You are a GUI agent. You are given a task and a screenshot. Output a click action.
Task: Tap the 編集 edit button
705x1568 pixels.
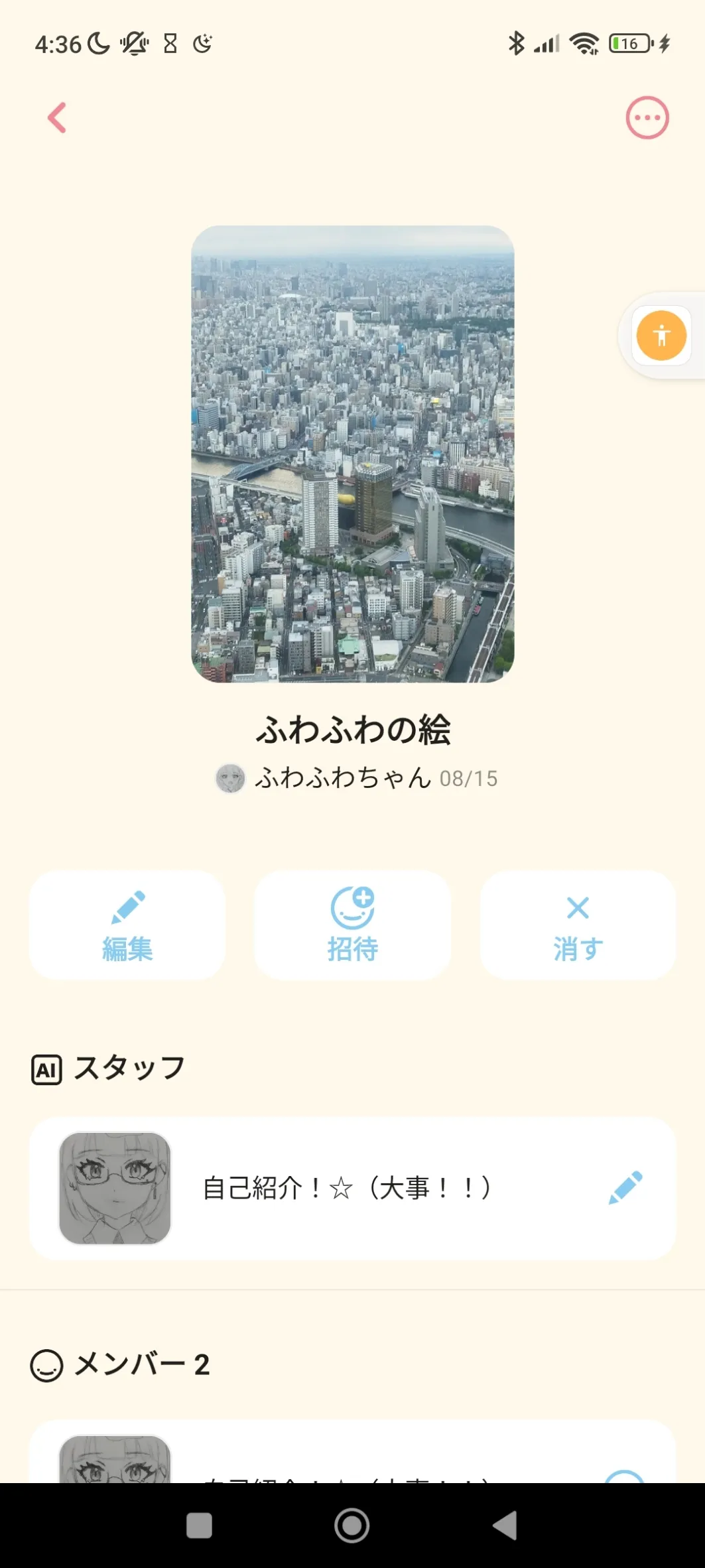[127, 925]
